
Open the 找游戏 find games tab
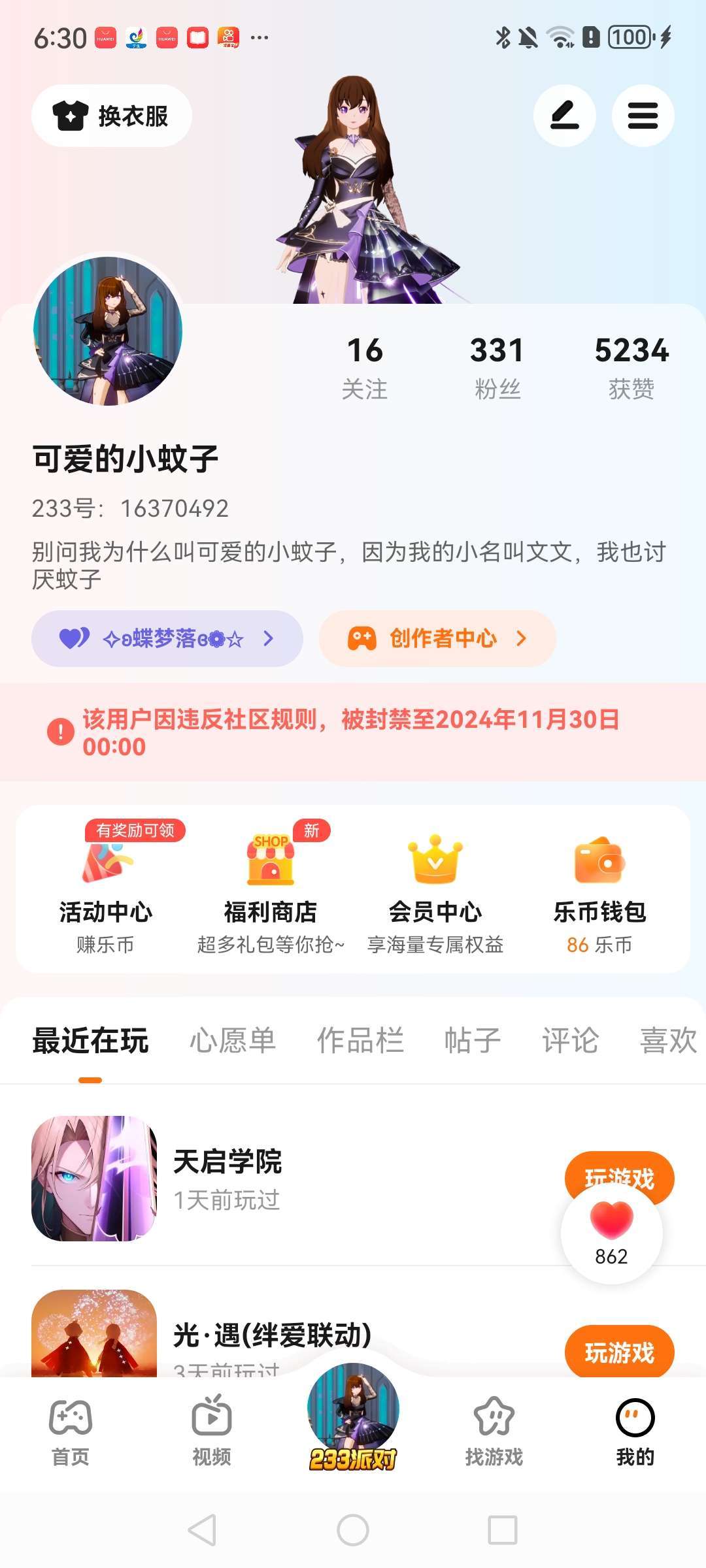tap(494, 1431)
